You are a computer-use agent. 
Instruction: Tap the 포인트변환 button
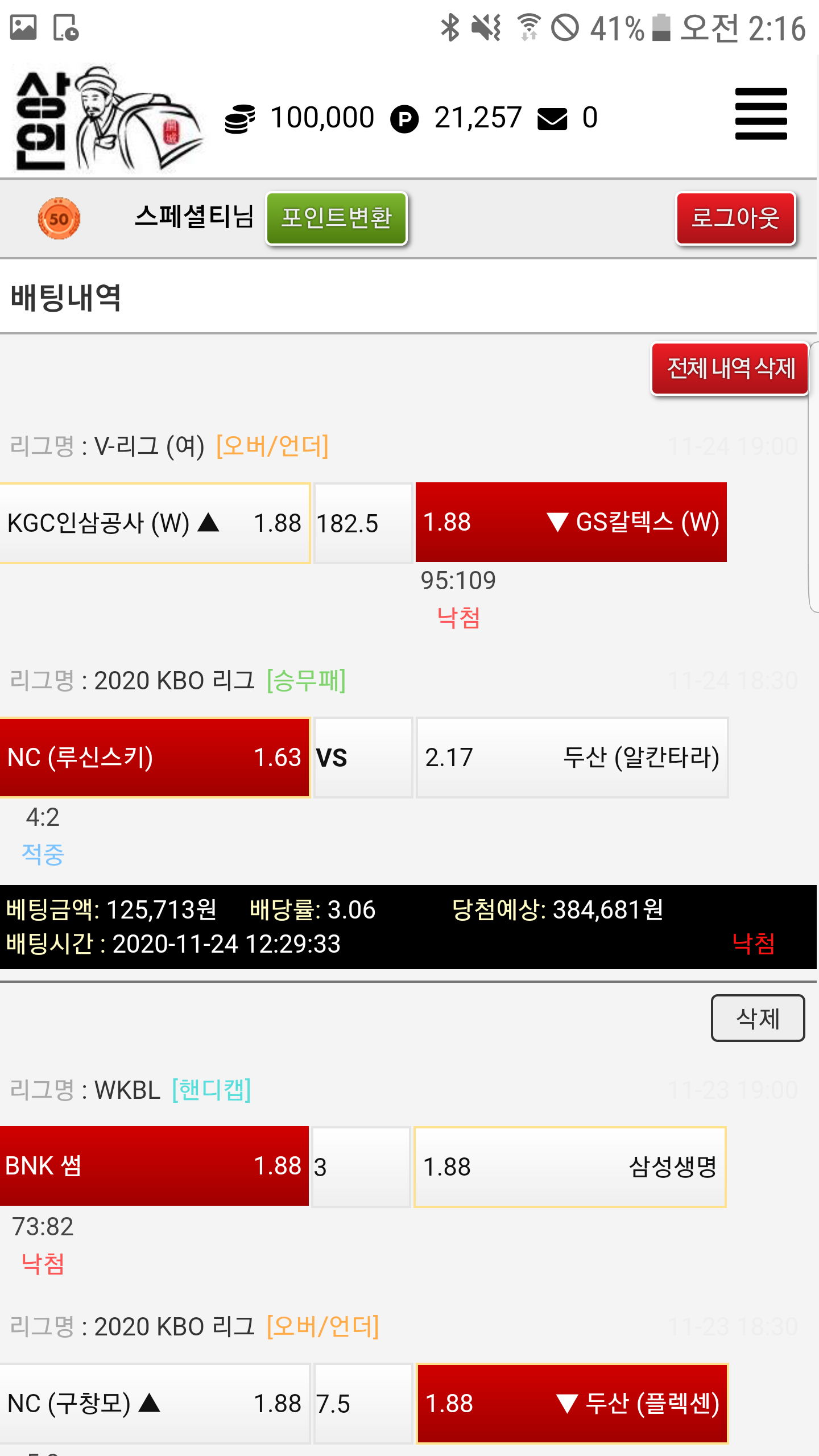coord(337,218)
